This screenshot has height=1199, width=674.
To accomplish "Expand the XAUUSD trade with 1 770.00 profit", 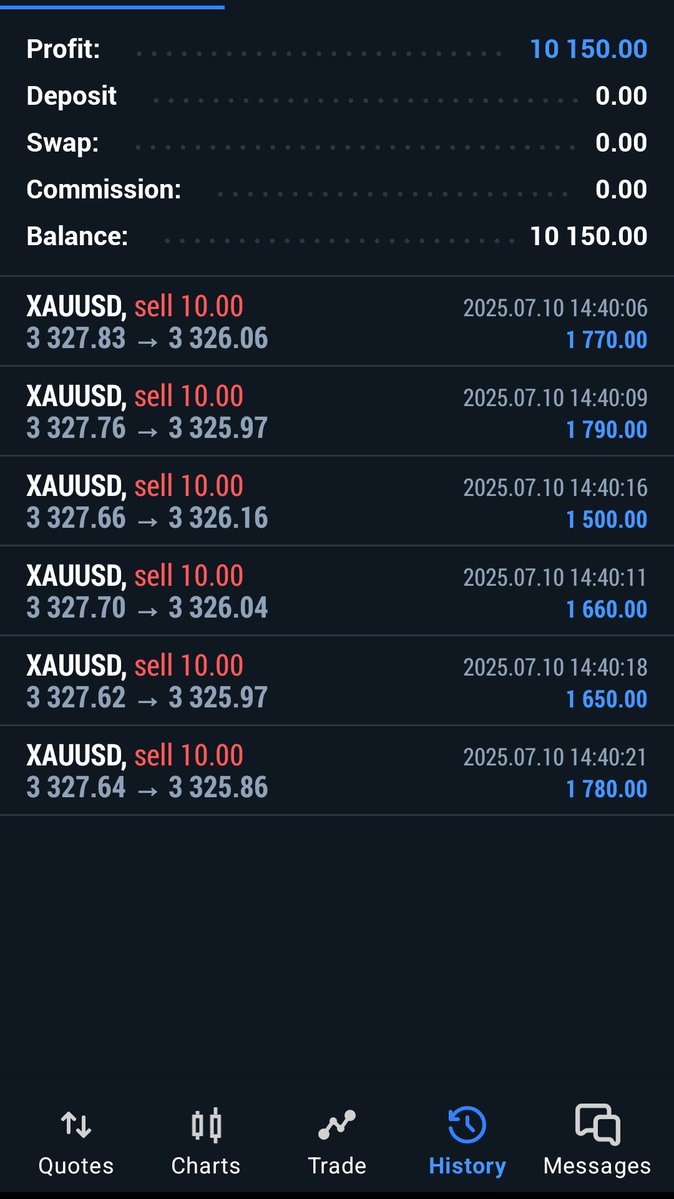I will (x=337, y=322).
